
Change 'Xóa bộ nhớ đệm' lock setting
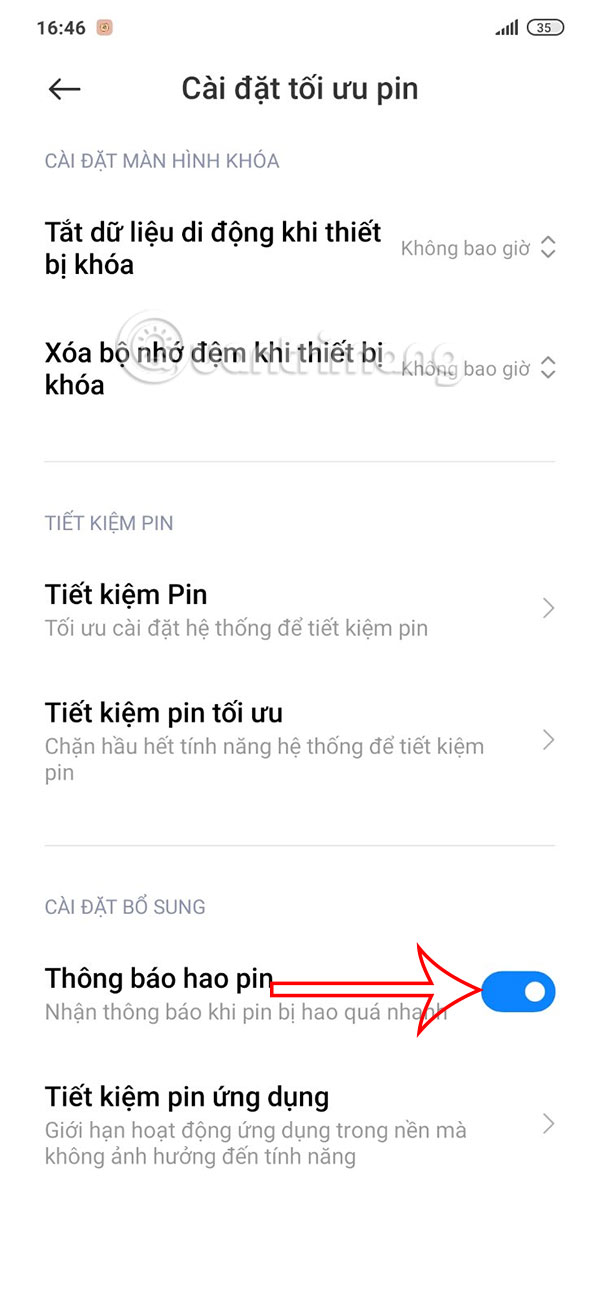pyautogui.click(x=479, y=369)
